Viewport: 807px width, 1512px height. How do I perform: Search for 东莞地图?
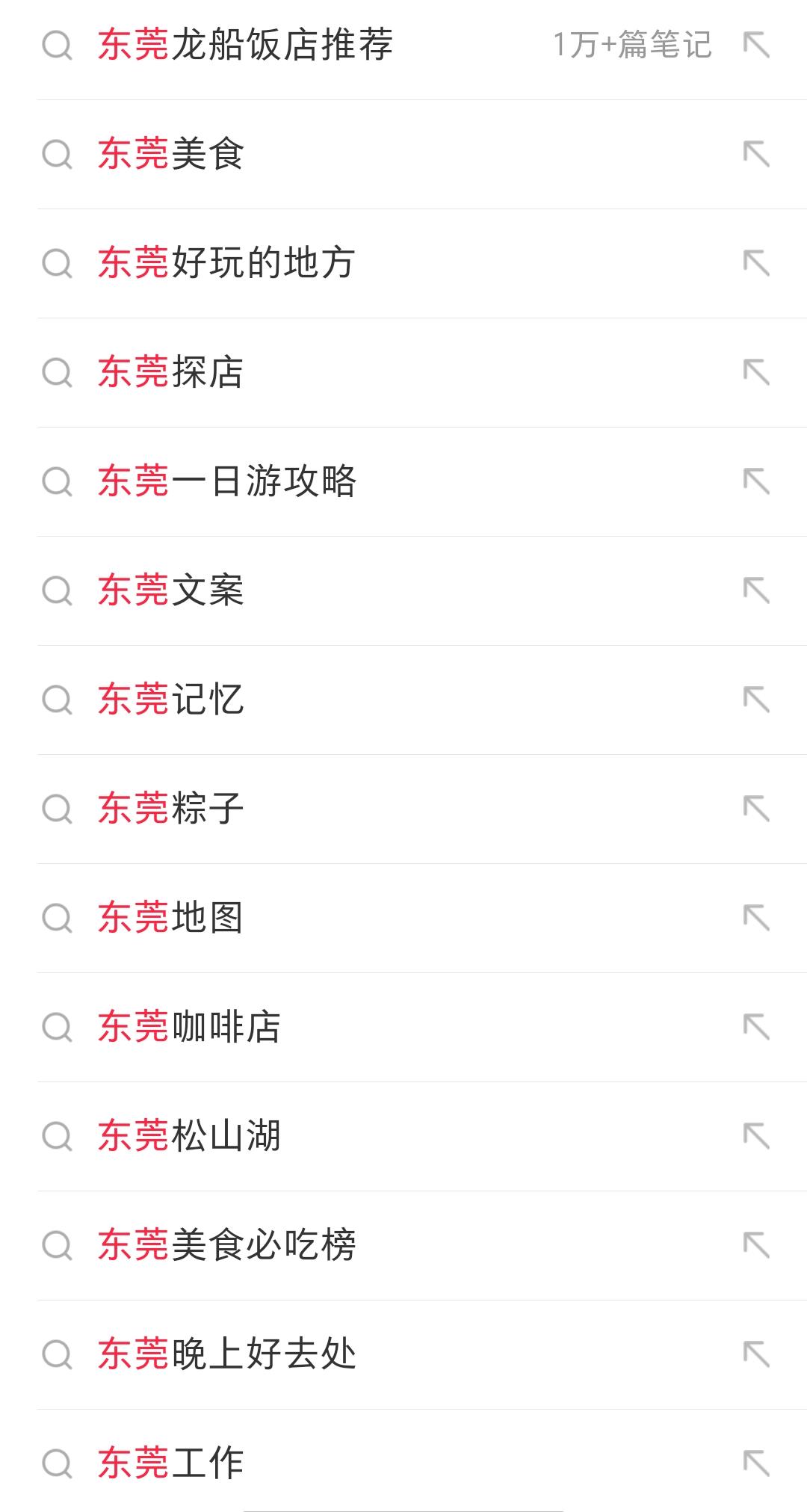[x=171, y=918]
